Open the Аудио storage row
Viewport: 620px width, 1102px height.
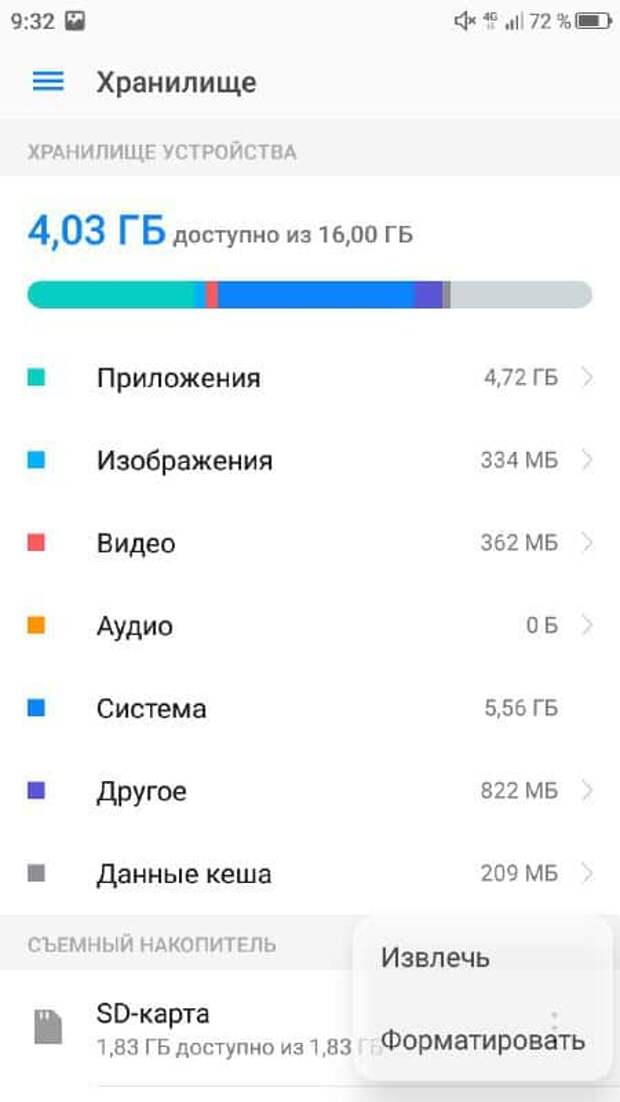point(310,626)
